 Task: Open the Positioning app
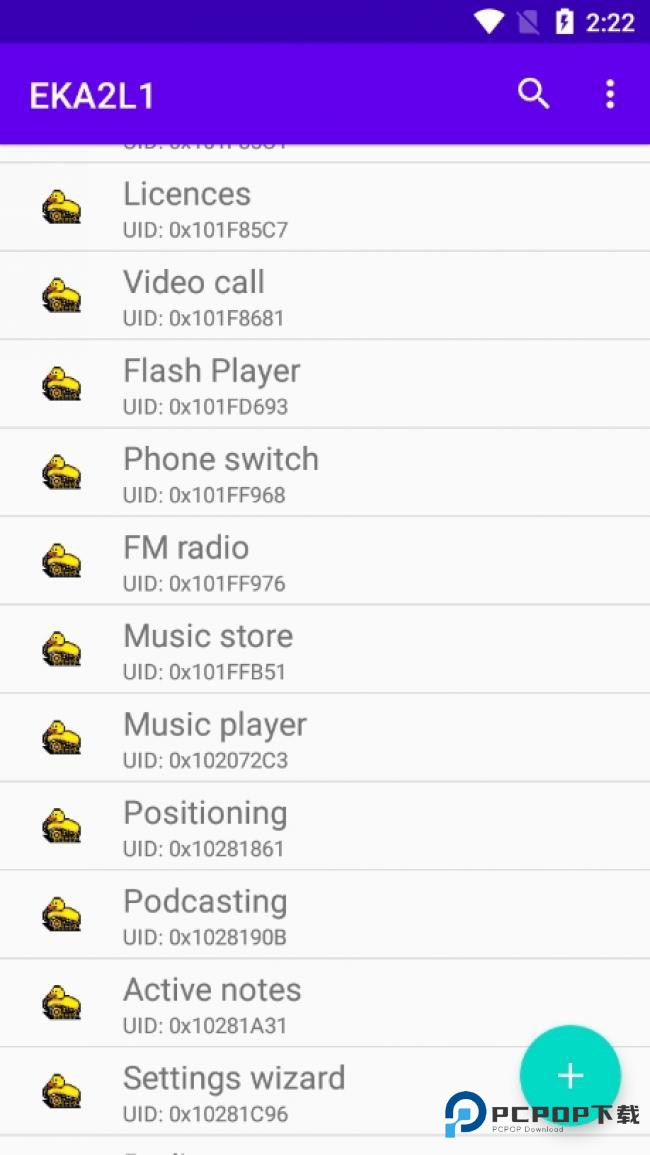click(205, 826)
